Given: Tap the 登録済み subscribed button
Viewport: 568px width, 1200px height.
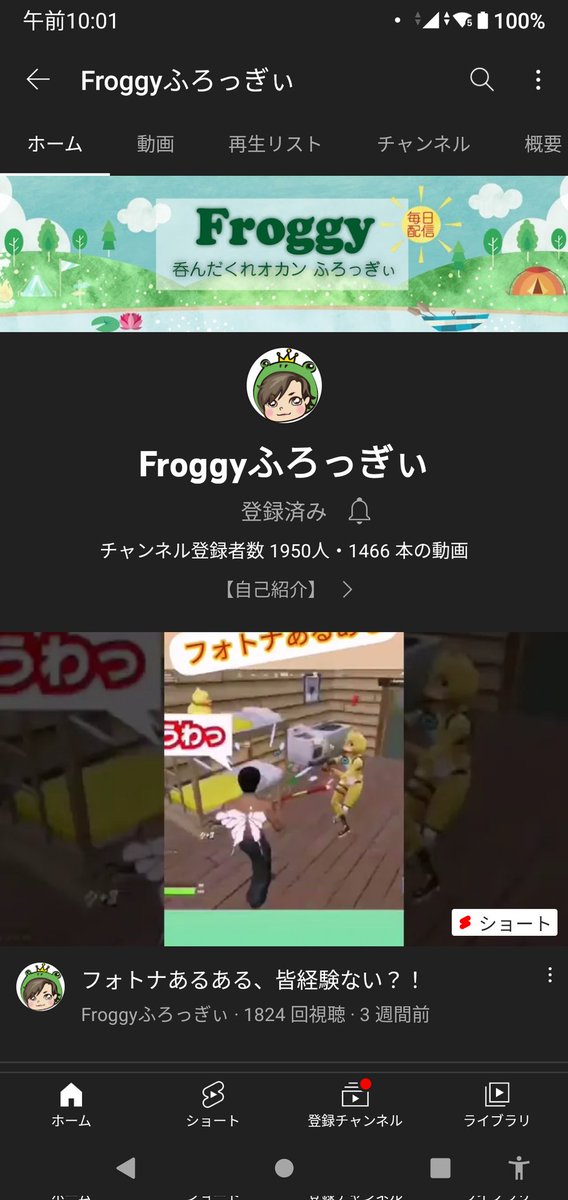Looking at the screenshot, I should pos(284,512).
